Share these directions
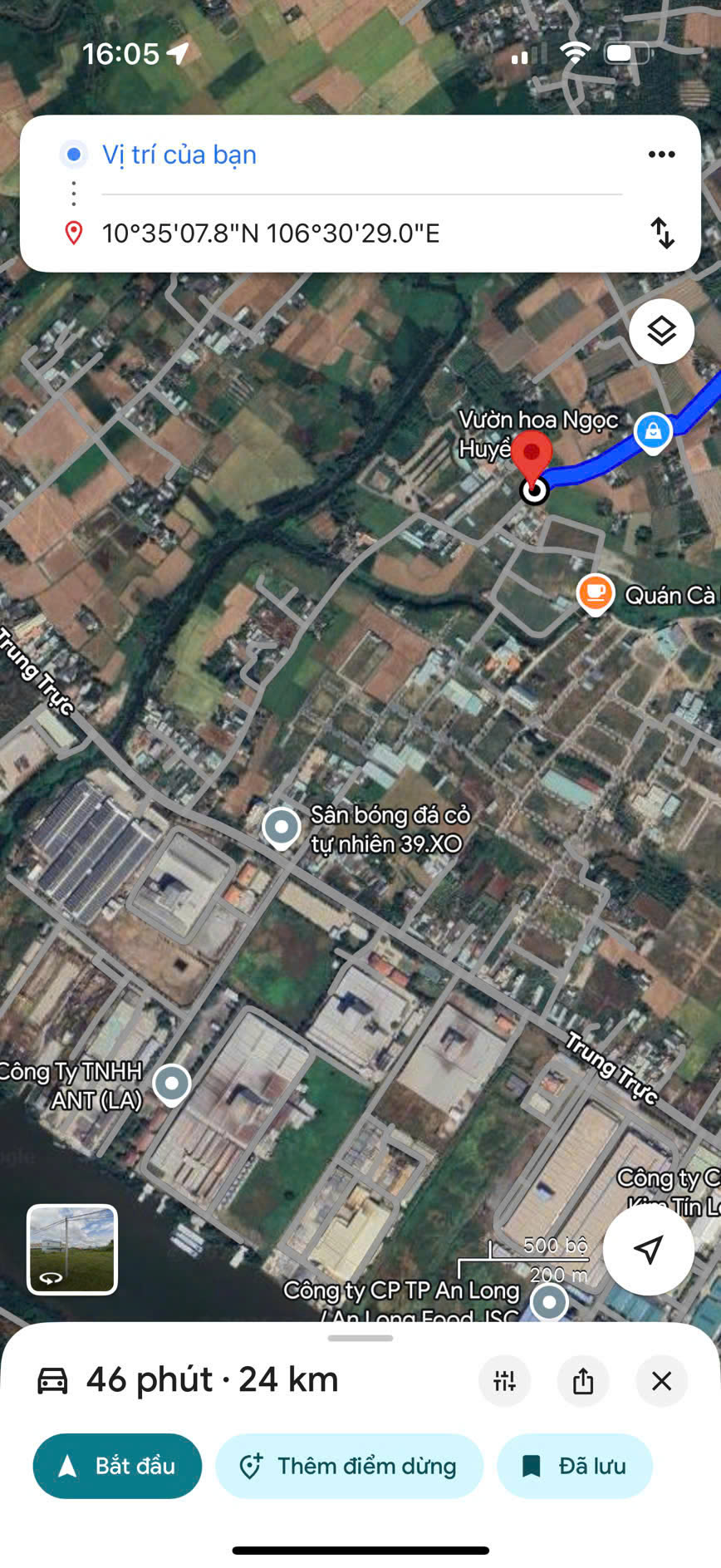The height and width of the screenshot is (1568, 721). click(583, 1381)
